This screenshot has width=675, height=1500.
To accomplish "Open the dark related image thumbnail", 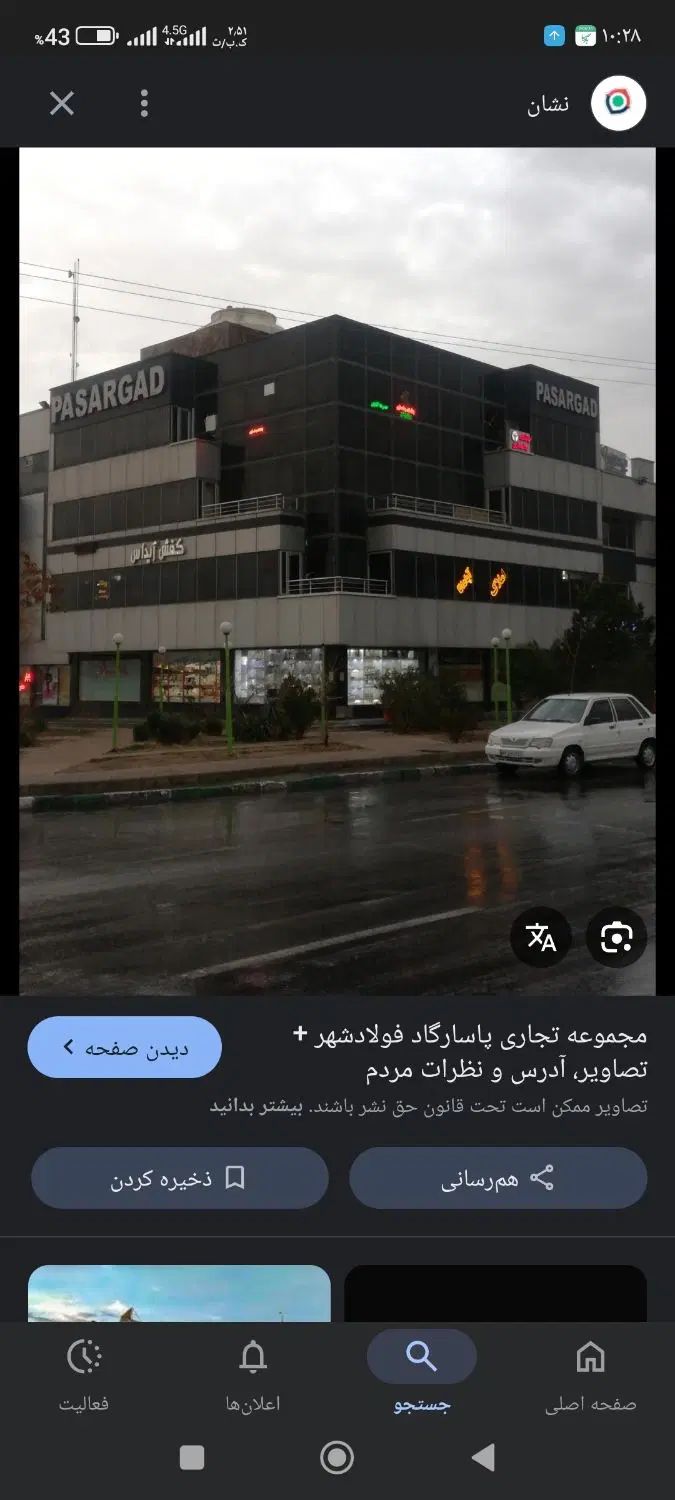I will coord(496,1293).
